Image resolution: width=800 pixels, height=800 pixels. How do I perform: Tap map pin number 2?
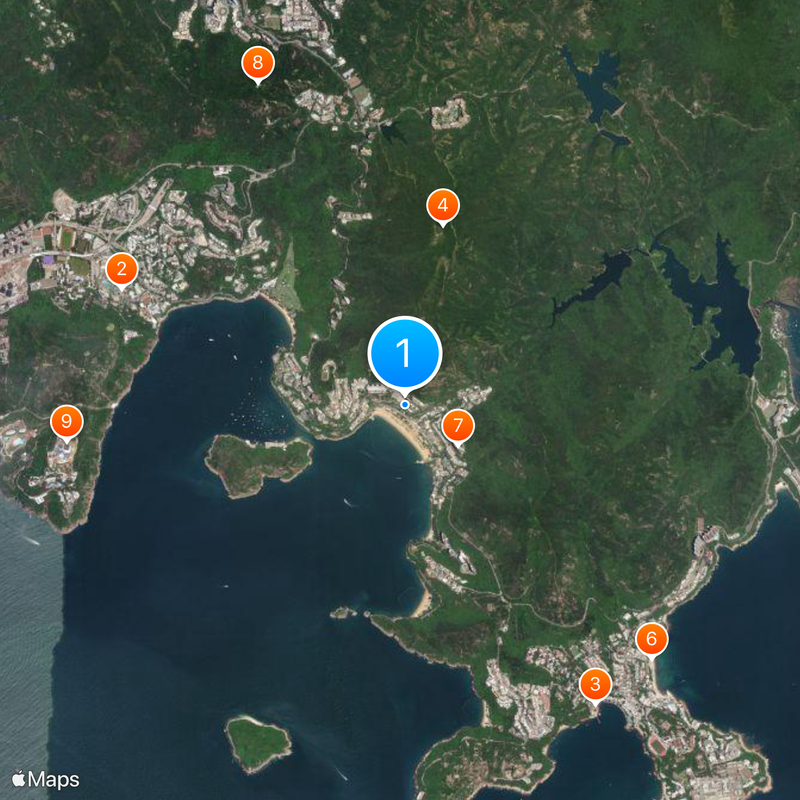(122, 268)
